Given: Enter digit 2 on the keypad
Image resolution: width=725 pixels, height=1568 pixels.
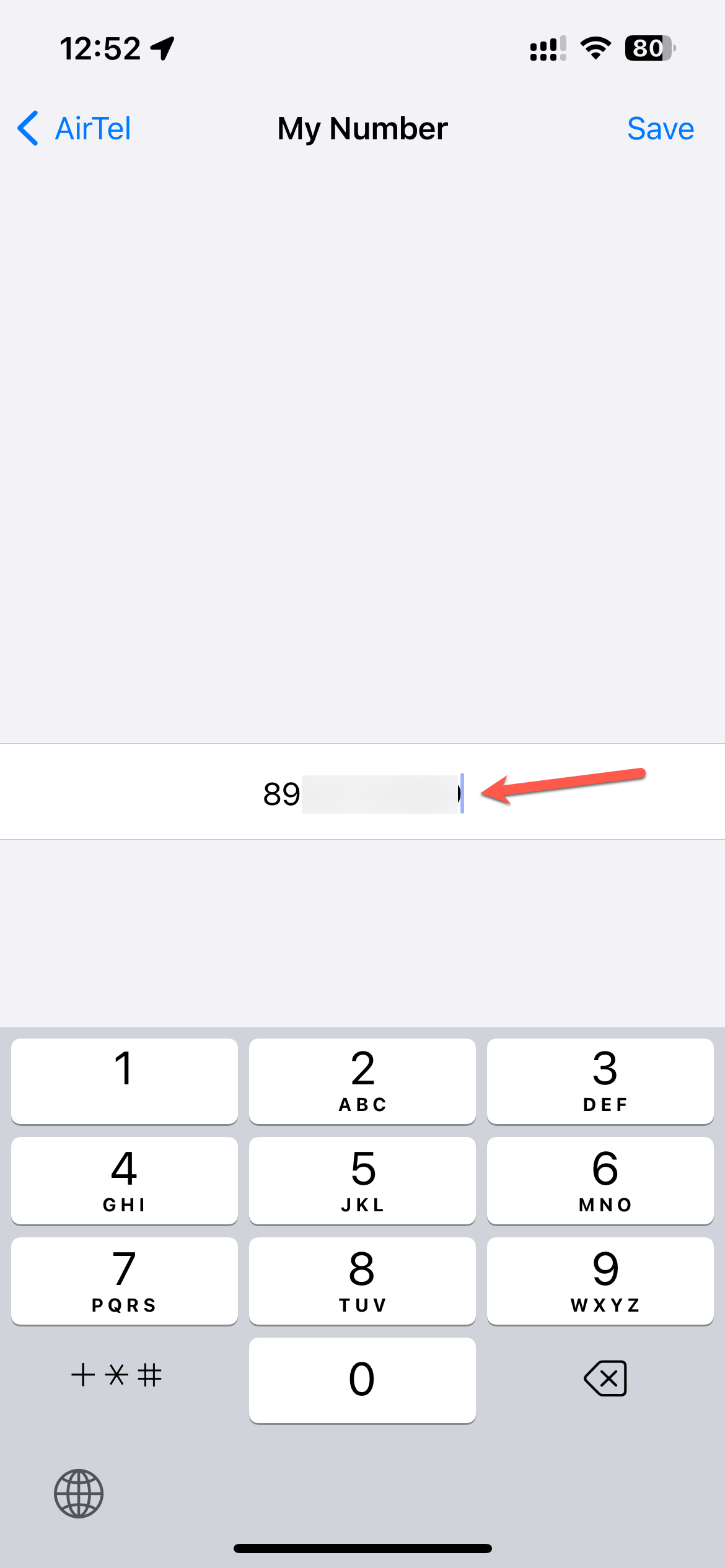Looking at the screenshot, I should coord(362,1081).
